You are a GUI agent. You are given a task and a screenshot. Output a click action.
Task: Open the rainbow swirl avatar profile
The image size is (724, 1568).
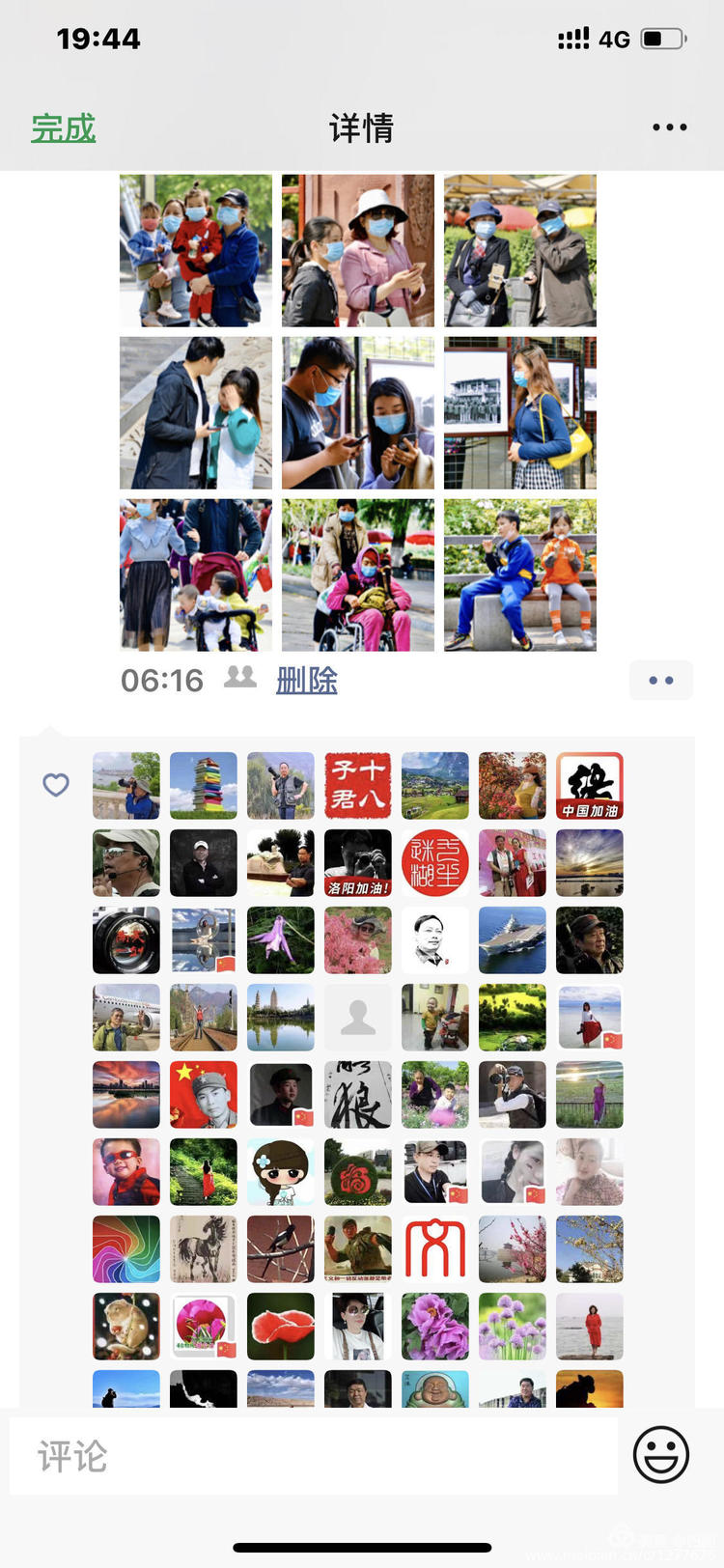pyautogui.click(x=126, y=1249)
